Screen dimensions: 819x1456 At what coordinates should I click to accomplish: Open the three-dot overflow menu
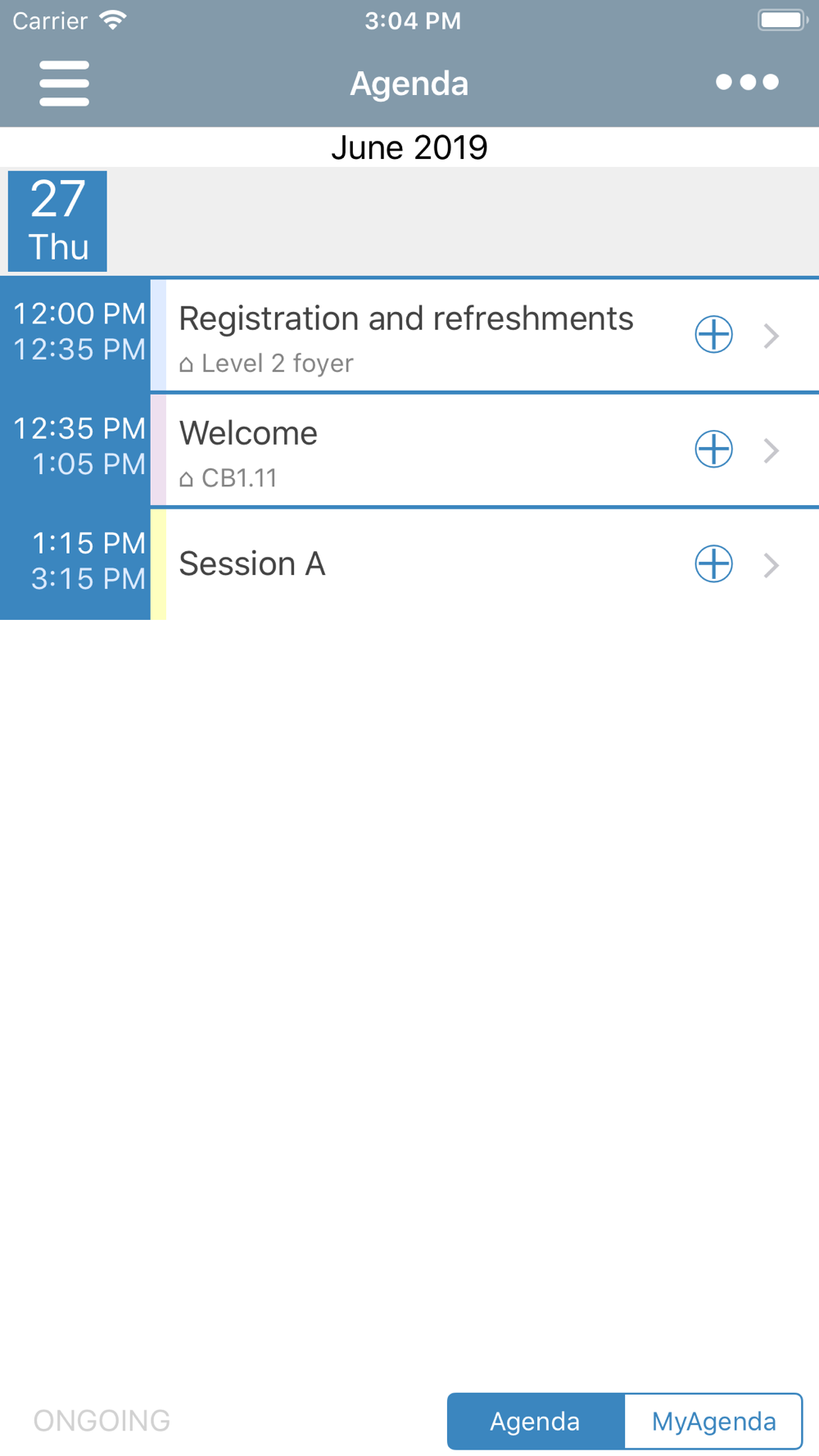[747, 82]
